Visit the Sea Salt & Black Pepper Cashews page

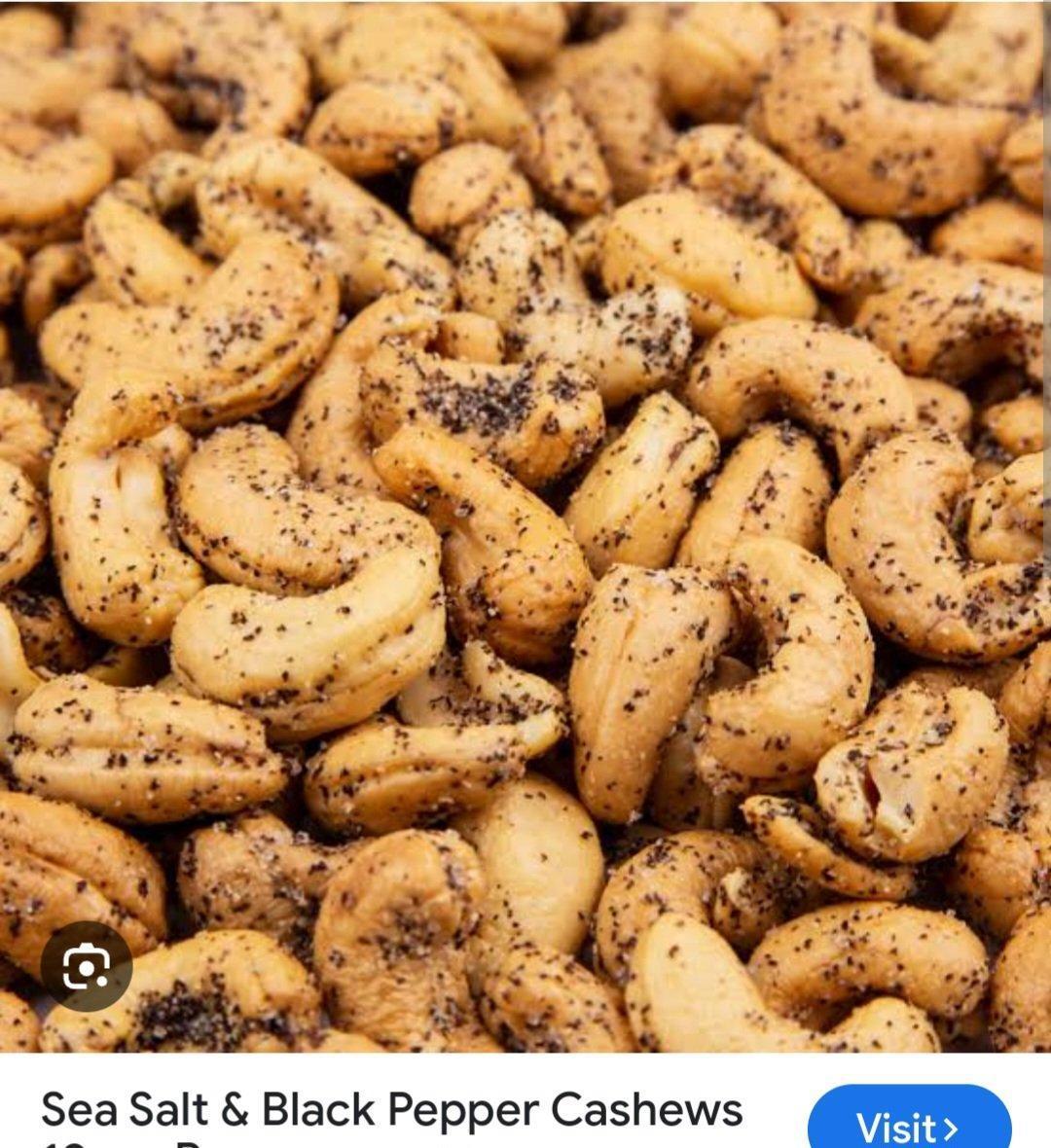908,1126
